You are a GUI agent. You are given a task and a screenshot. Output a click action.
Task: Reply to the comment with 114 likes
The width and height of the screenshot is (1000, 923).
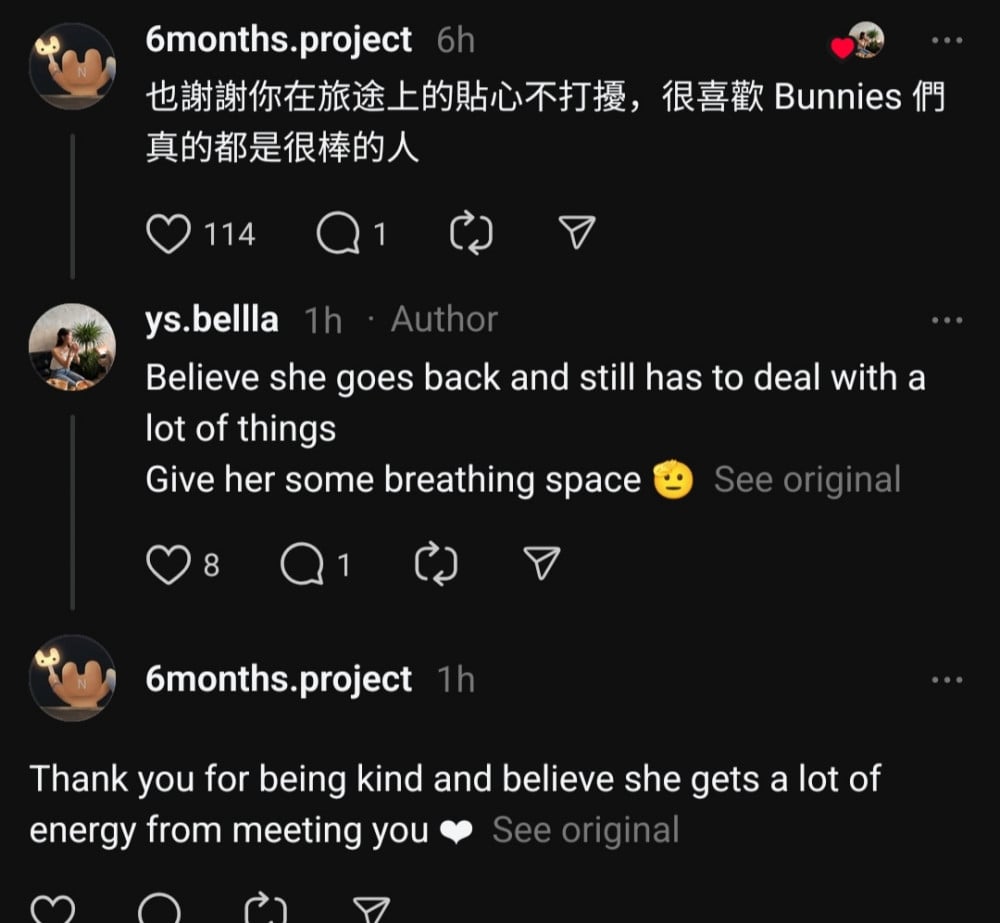(x=337, y=234)
